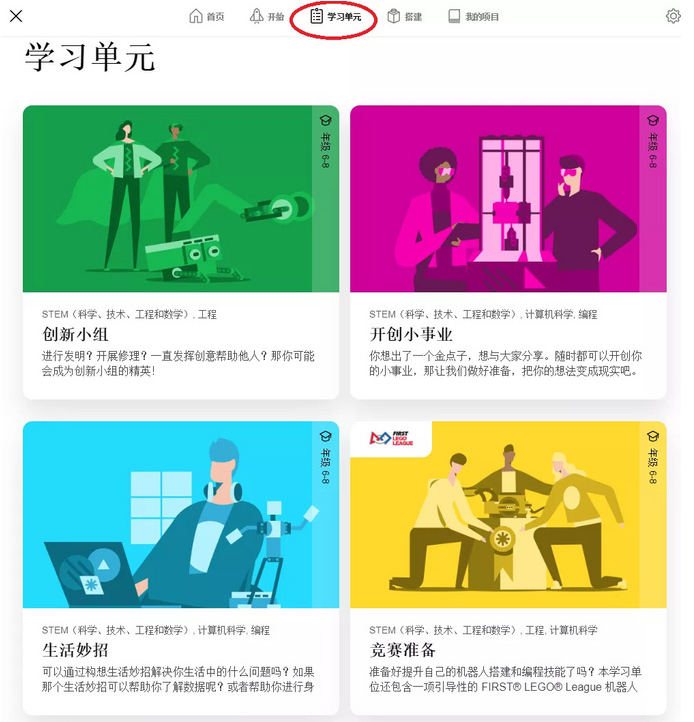Open the 生活妙招 learning unit card
The image size is (694, 722).
point(181,565)
